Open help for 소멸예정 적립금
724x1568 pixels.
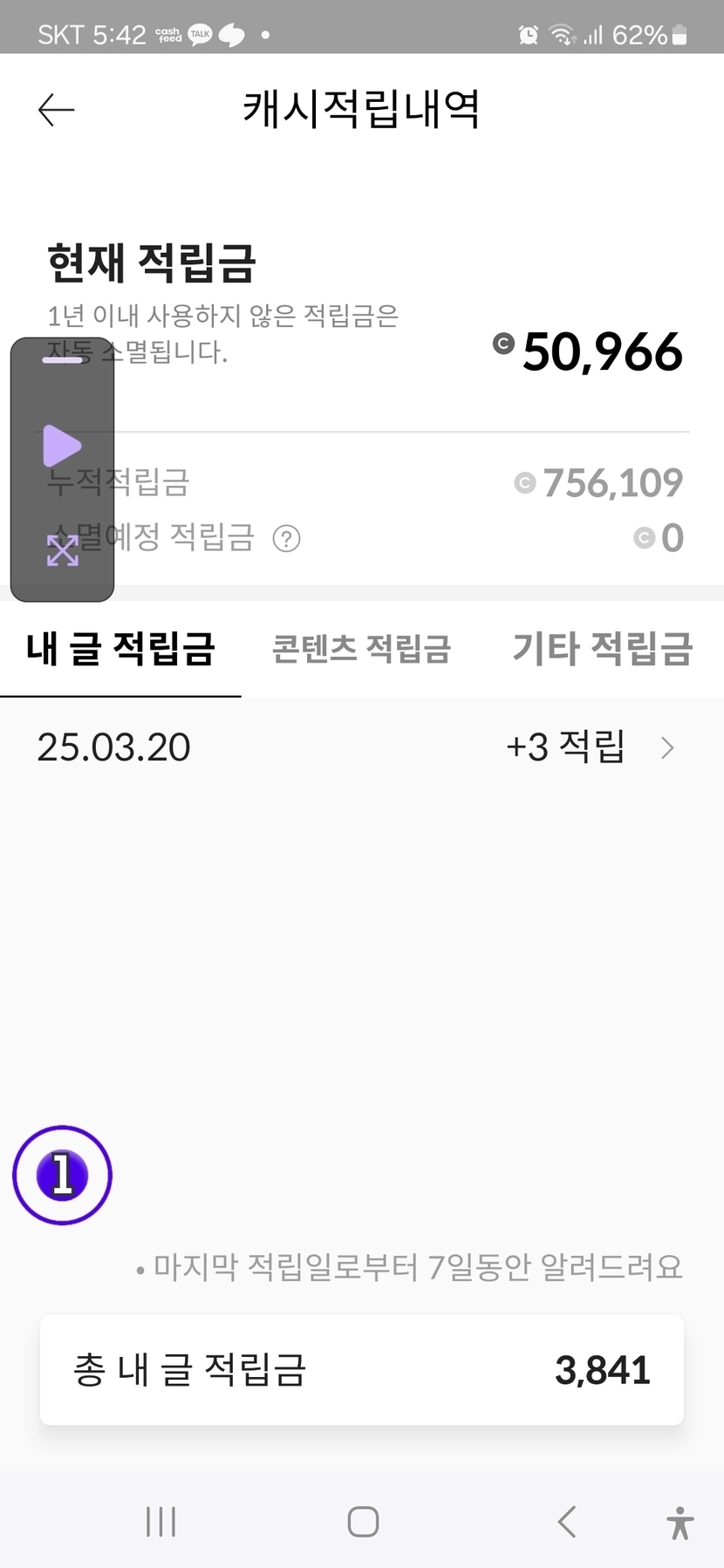[x=286, y=539]
